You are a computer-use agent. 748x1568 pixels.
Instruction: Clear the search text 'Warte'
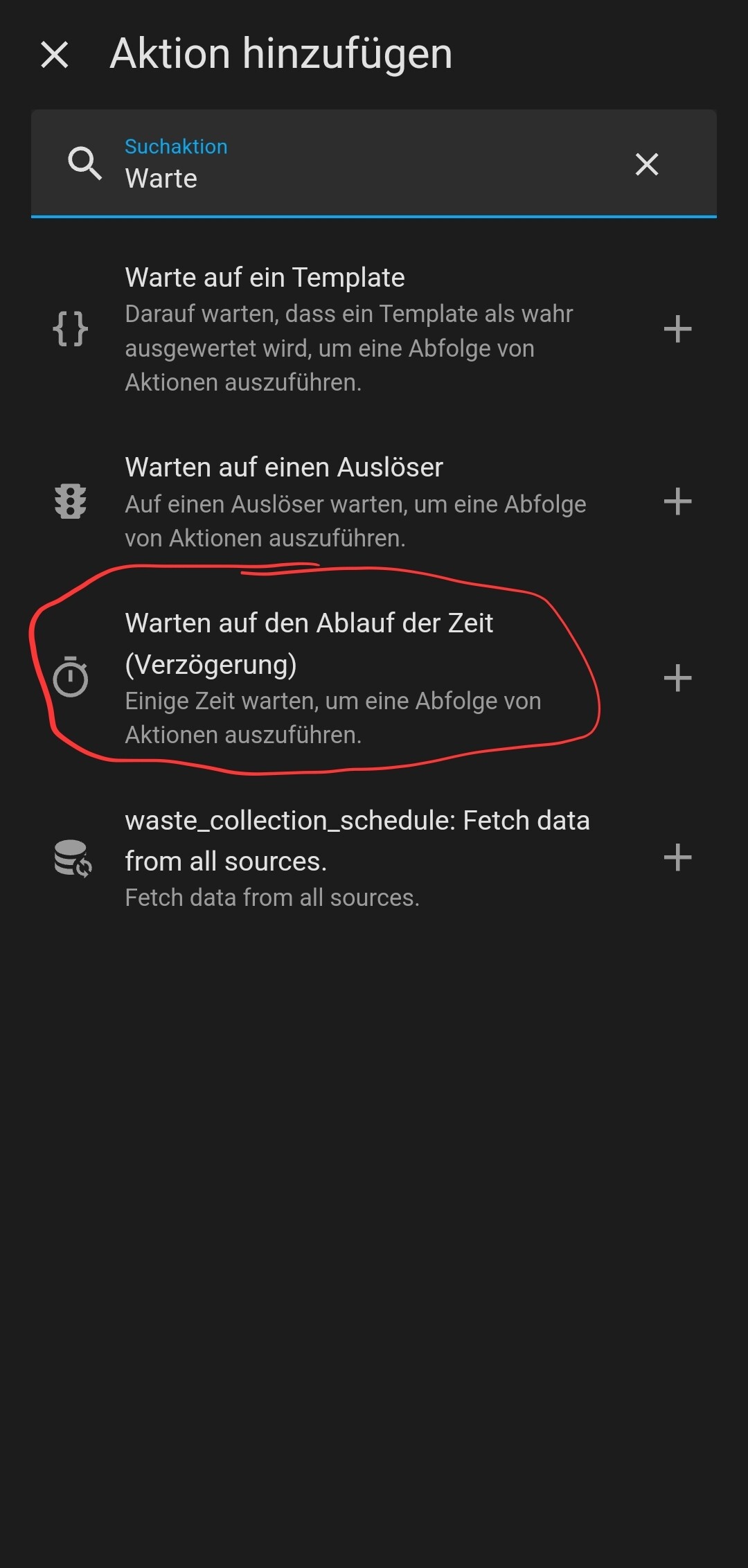click(x=647, y=164)
